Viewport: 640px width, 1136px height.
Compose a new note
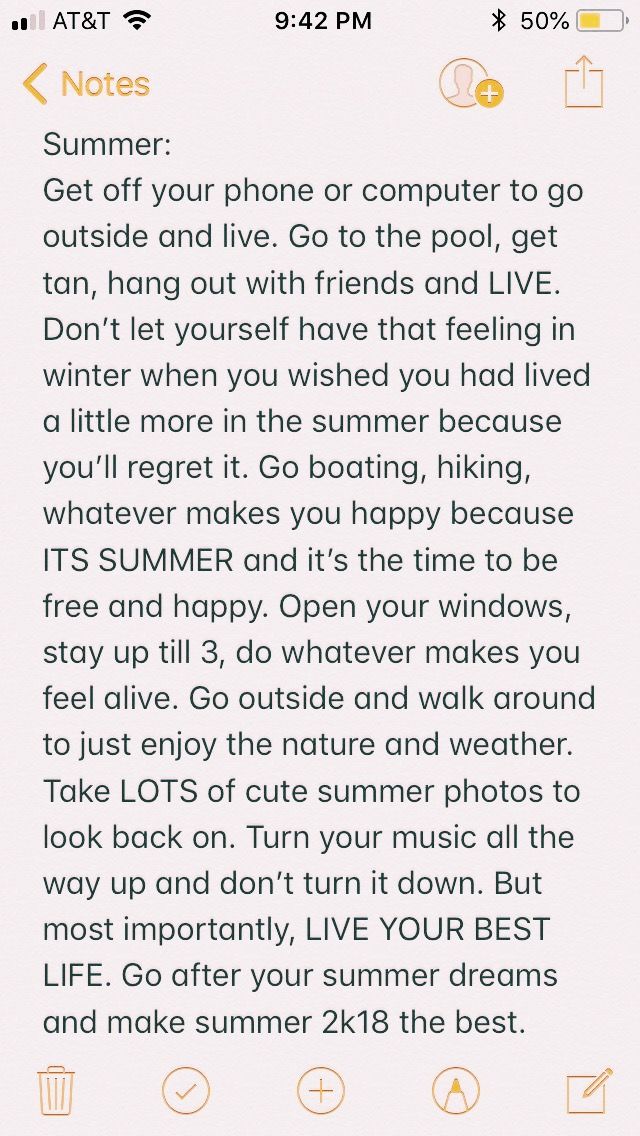(x=589, y=1089)
